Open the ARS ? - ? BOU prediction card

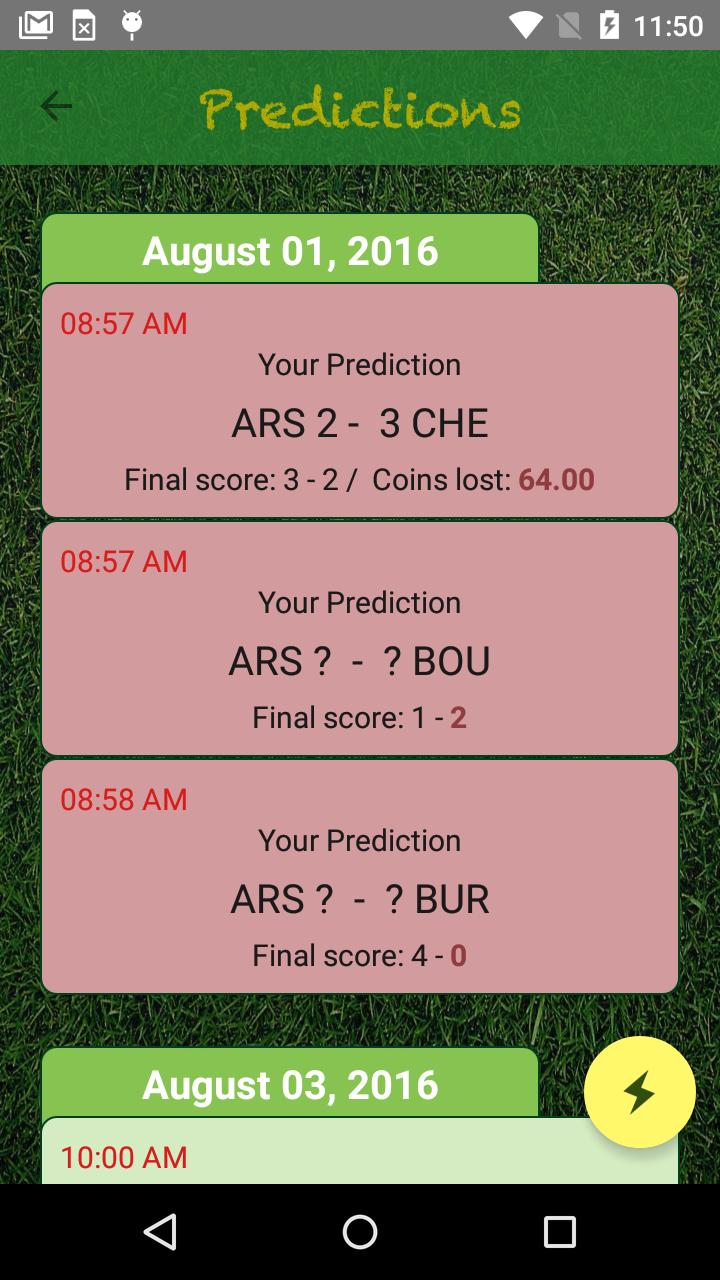360,638
